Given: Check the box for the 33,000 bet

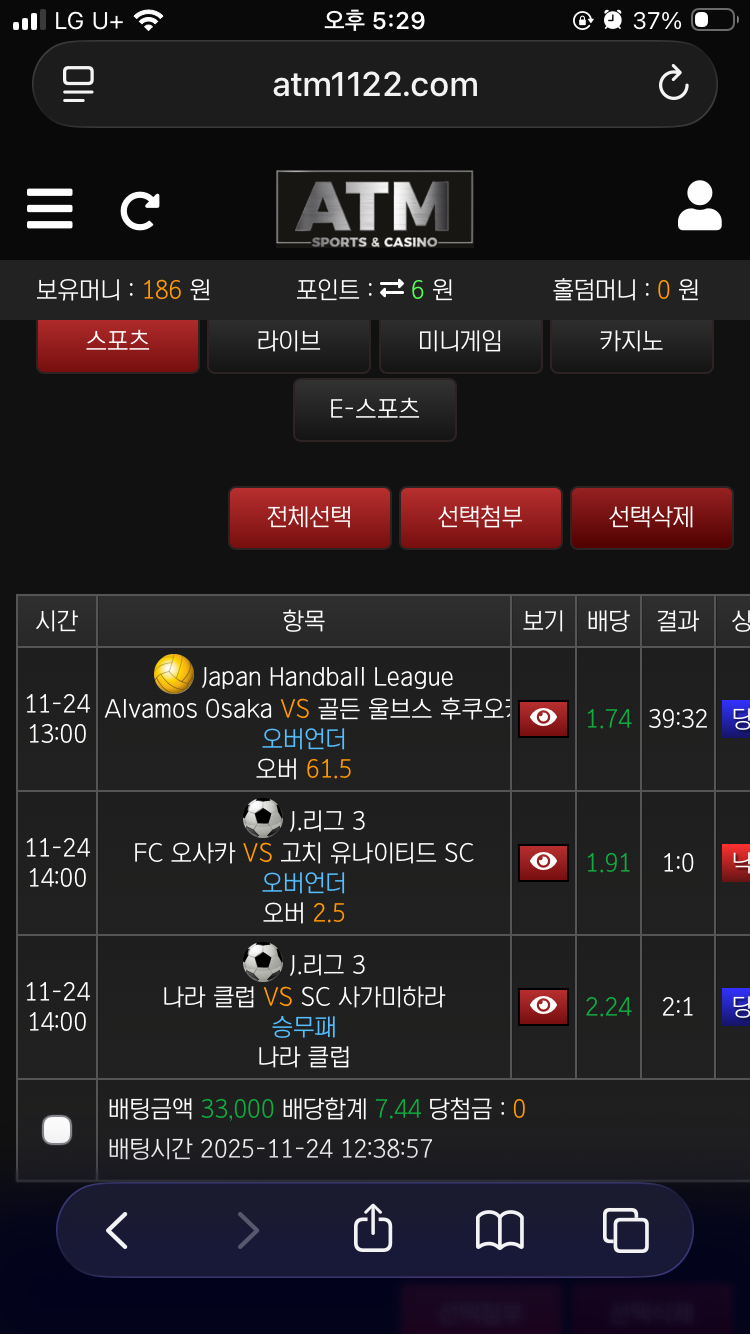Looking at the screenshot, I should 57,1130.
